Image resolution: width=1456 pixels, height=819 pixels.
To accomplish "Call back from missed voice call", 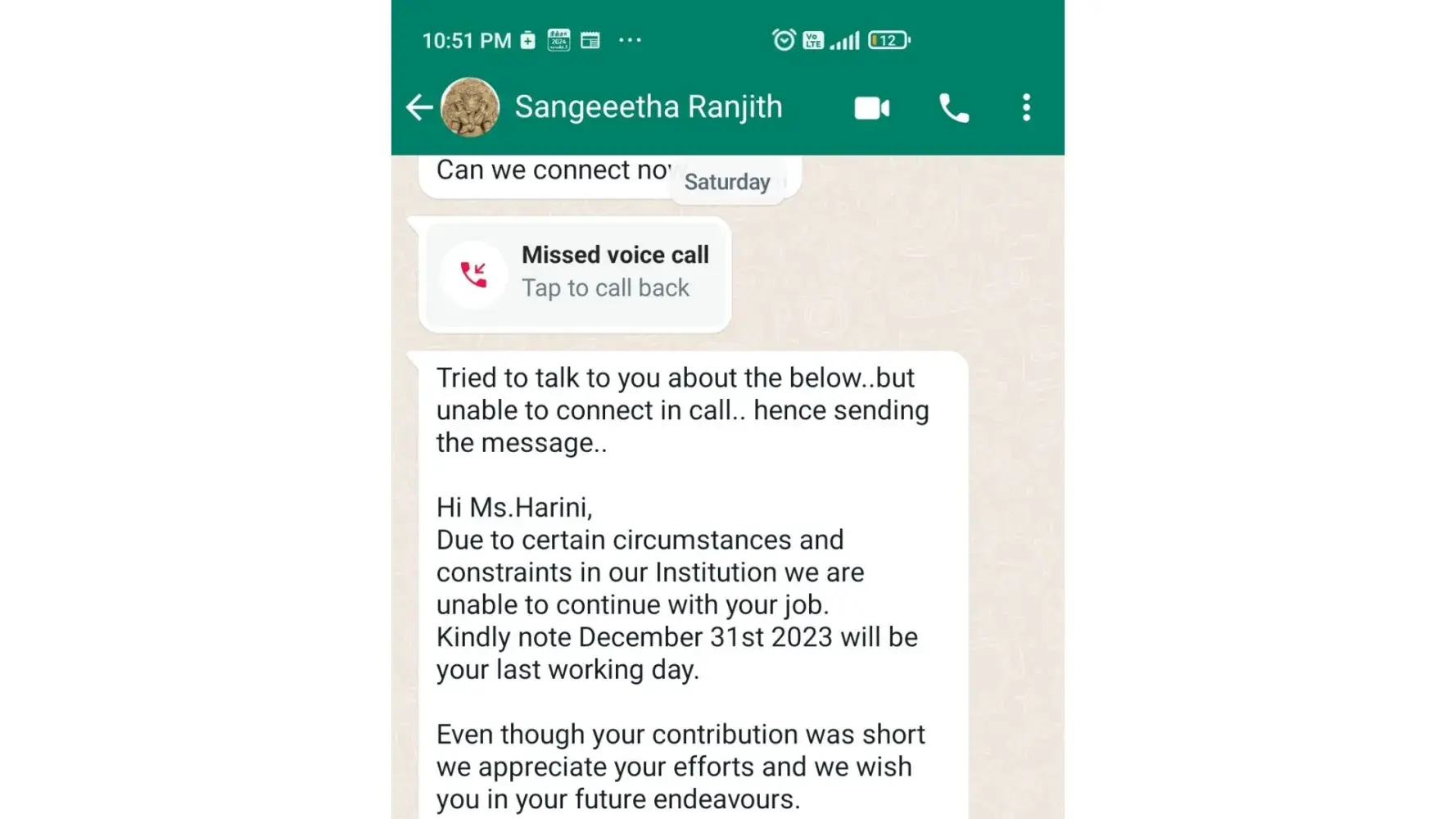I will pyautogui.click(x=575, y=274).
